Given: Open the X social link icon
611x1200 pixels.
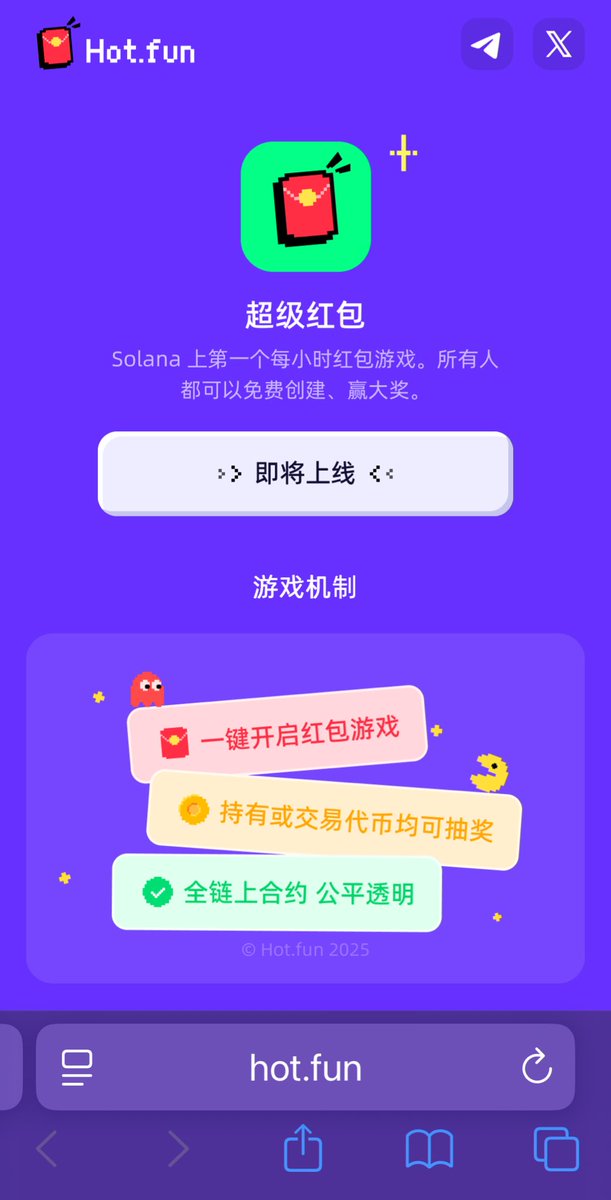Looking at the screenshot, I should tap(558, 44).
